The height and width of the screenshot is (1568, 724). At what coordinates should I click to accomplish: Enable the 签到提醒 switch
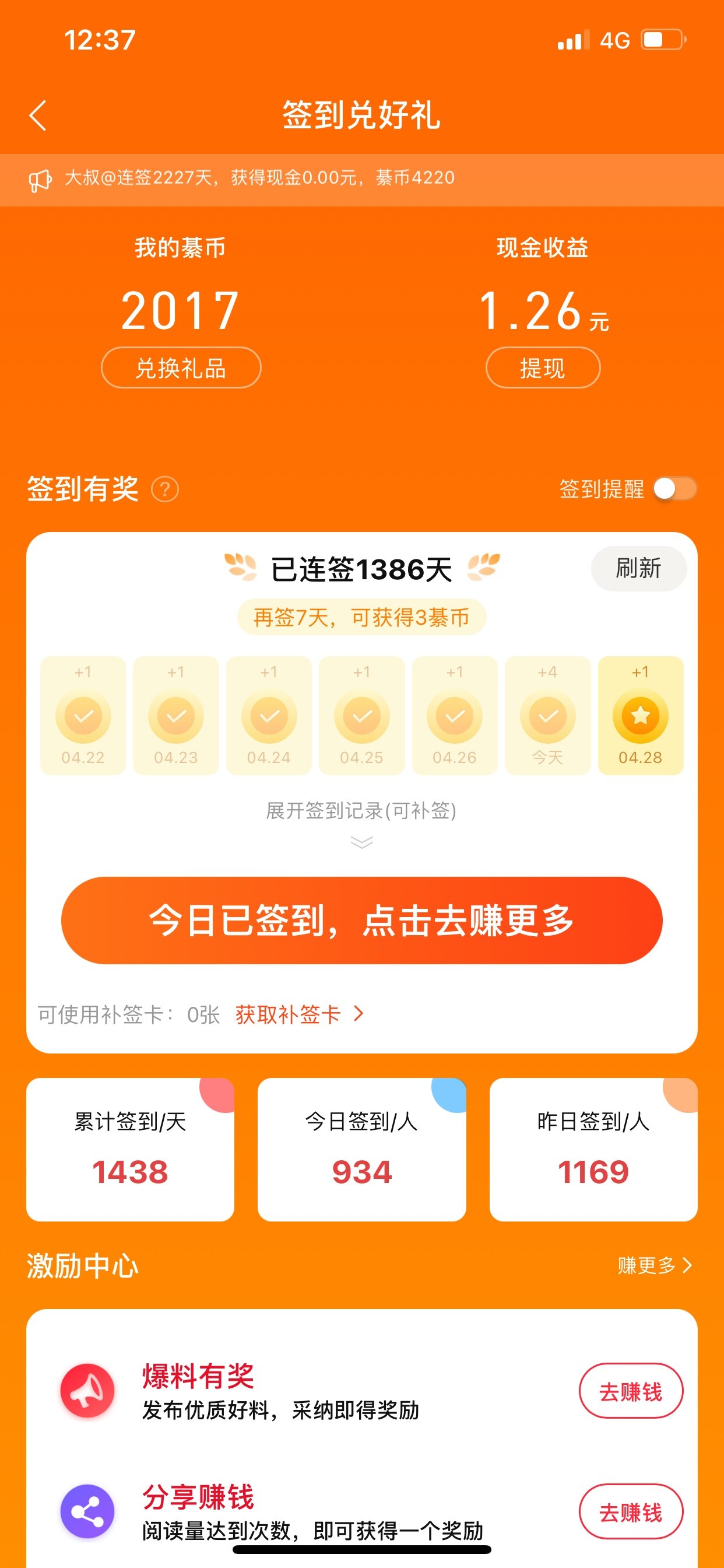674,489
